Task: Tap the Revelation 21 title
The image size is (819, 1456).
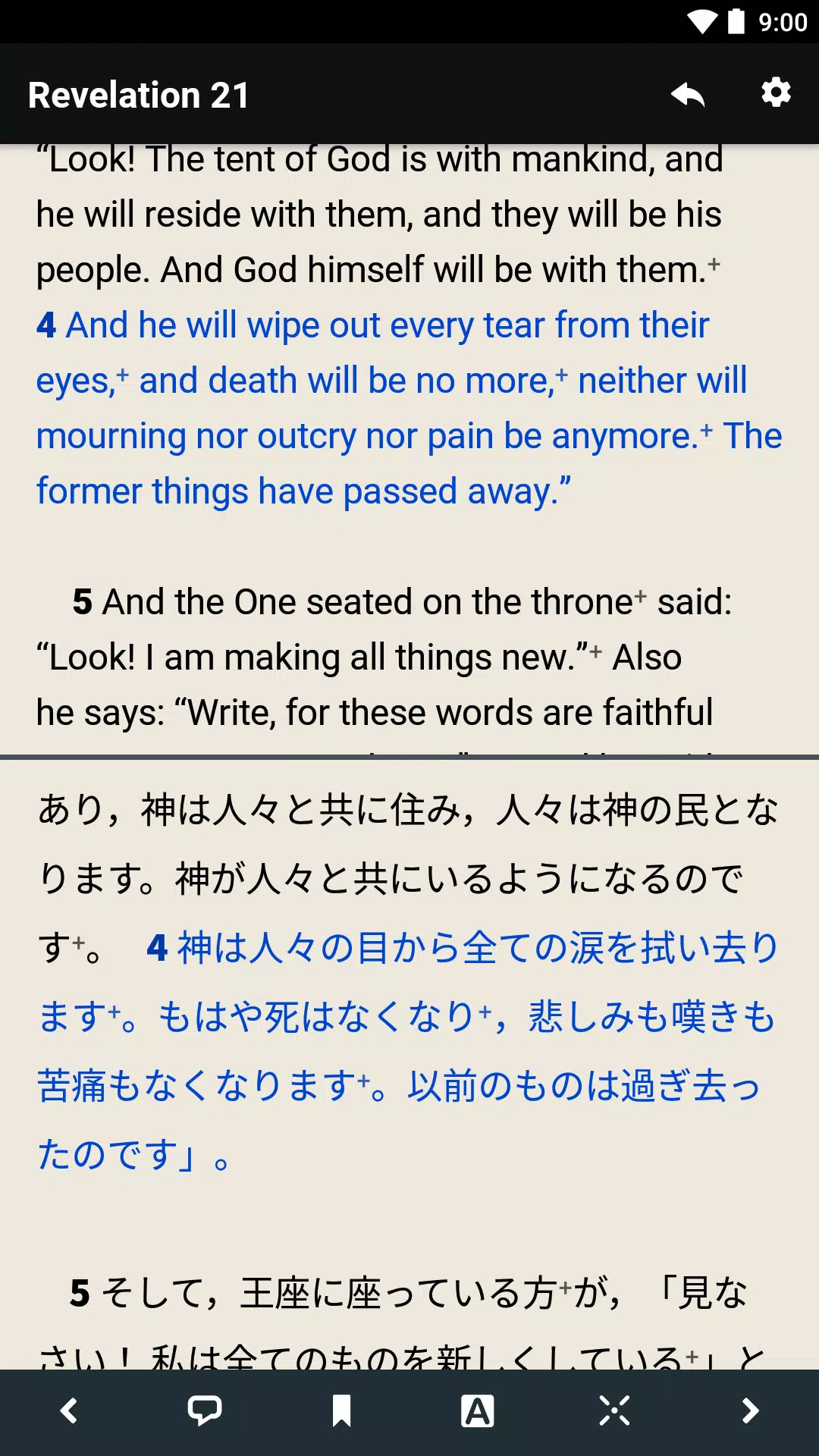Action: [140, 93]
